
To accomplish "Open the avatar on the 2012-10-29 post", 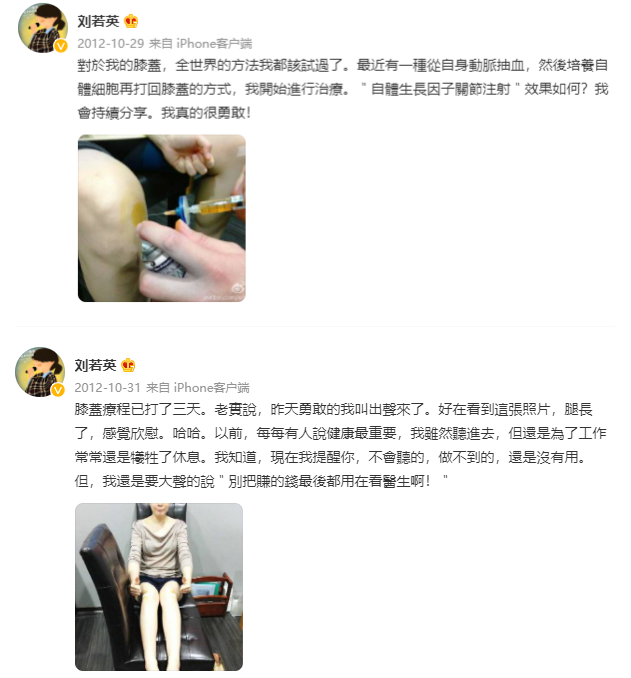I will click(x=41, y=28).
